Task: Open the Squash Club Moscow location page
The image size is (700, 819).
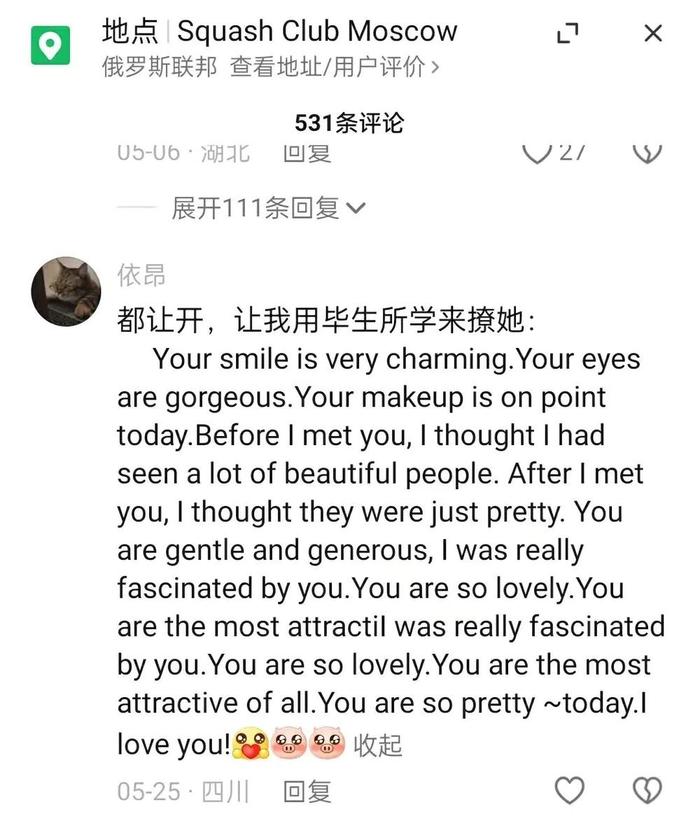Action: (x=279, y=31)
